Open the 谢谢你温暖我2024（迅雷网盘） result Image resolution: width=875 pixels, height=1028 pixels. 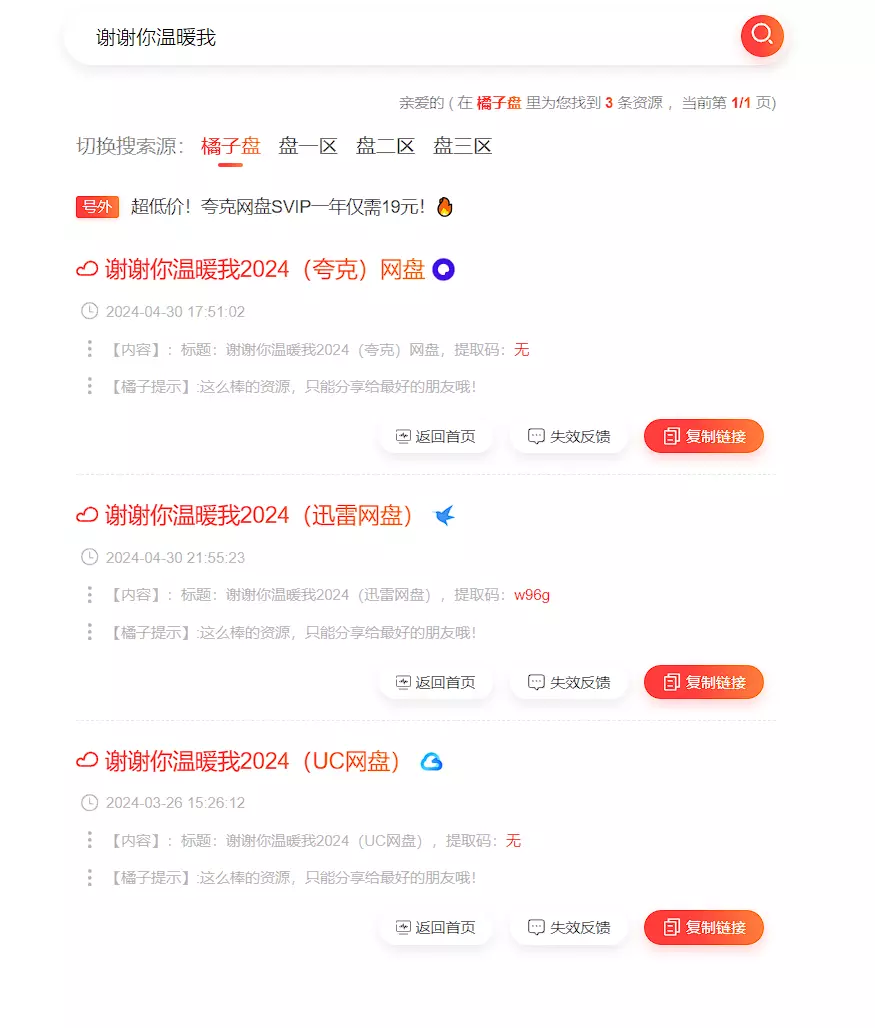click(x=260, y=515)
